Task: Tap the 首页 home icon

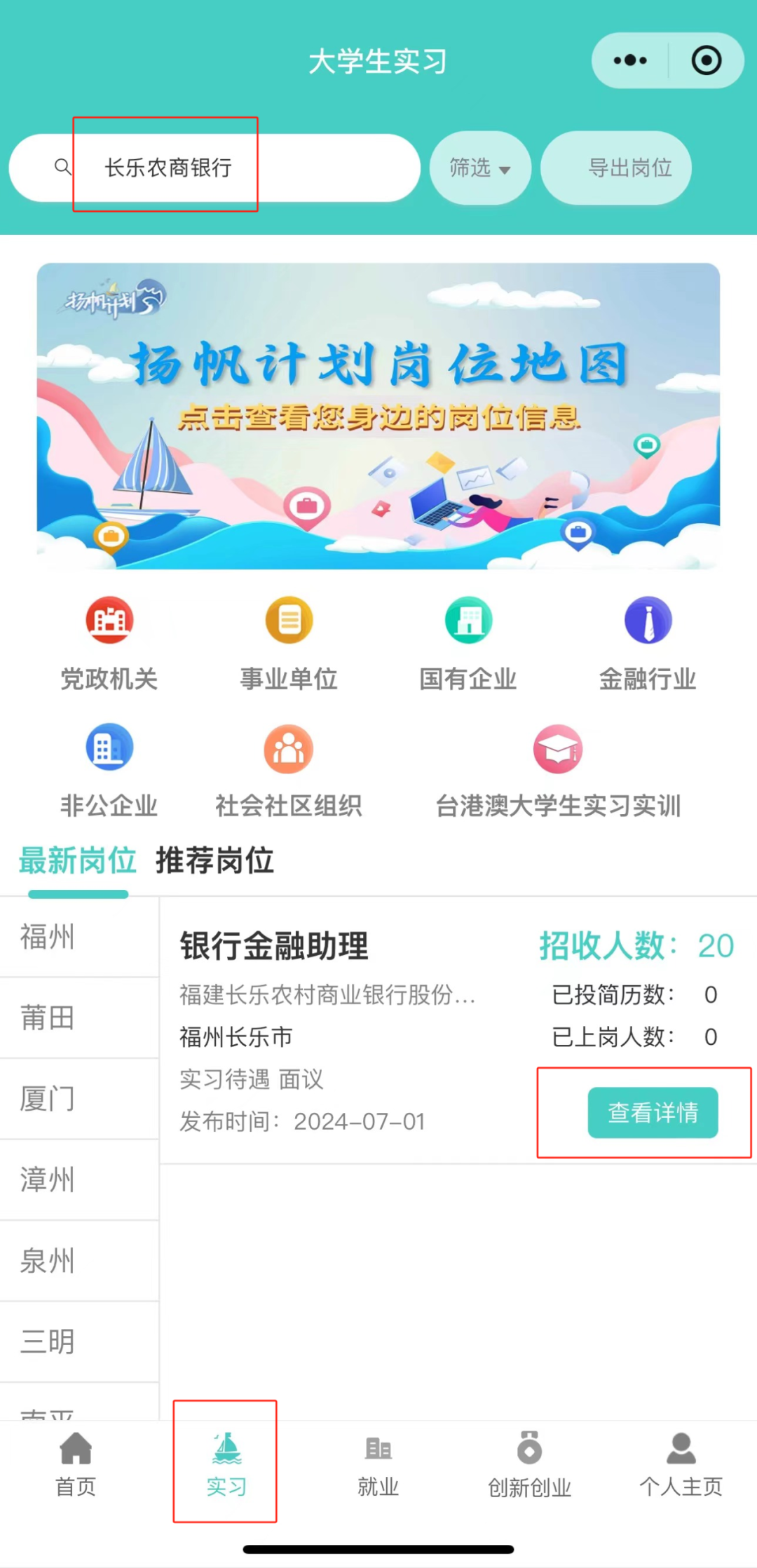Action: click(75, 1449)
